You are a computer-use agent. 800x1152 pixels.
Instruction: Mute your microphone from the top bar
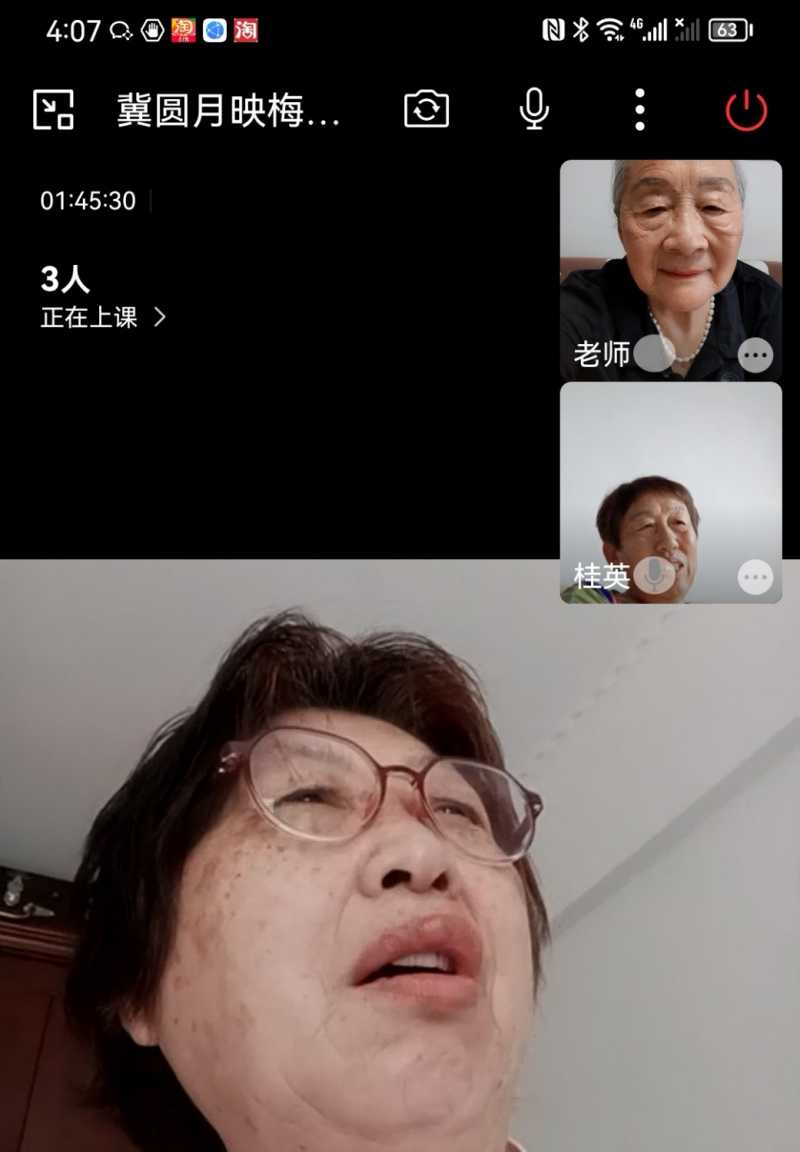pos(533,110)
